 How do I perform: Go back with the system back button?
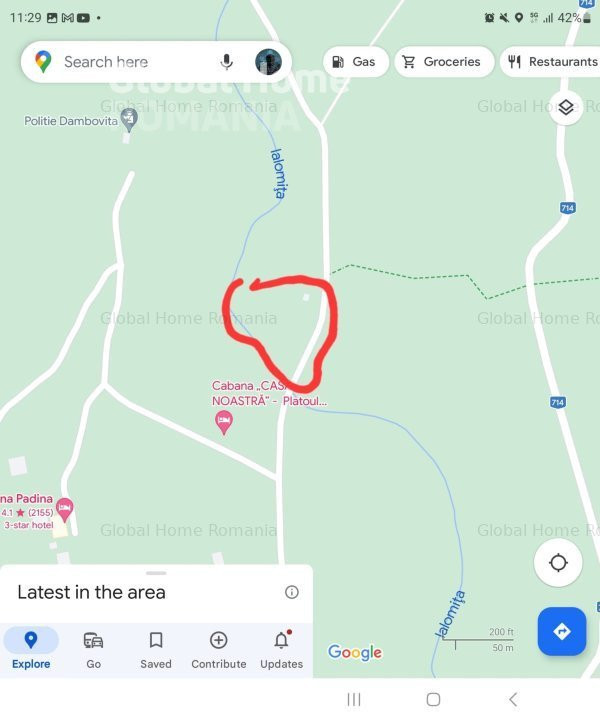tap(513, 700)
